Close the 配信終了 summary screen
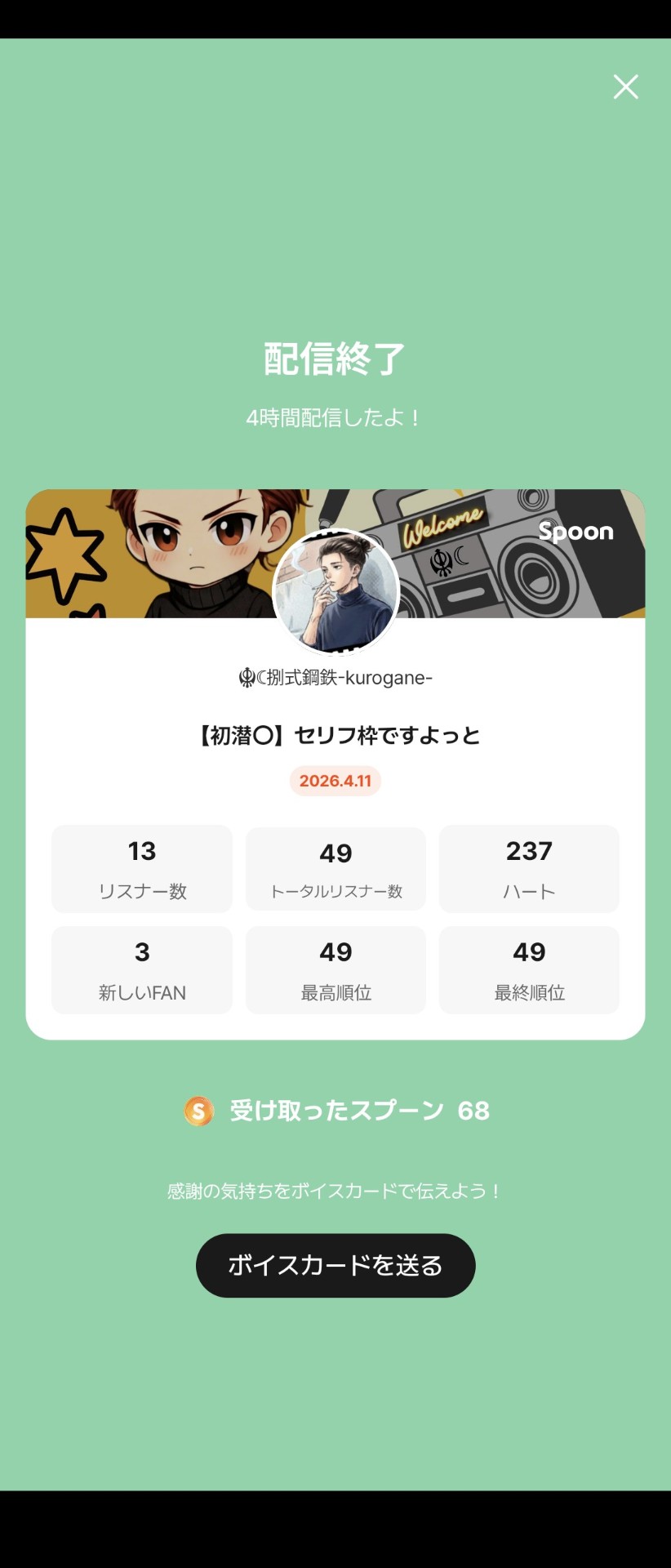 [x=625, y=87]
